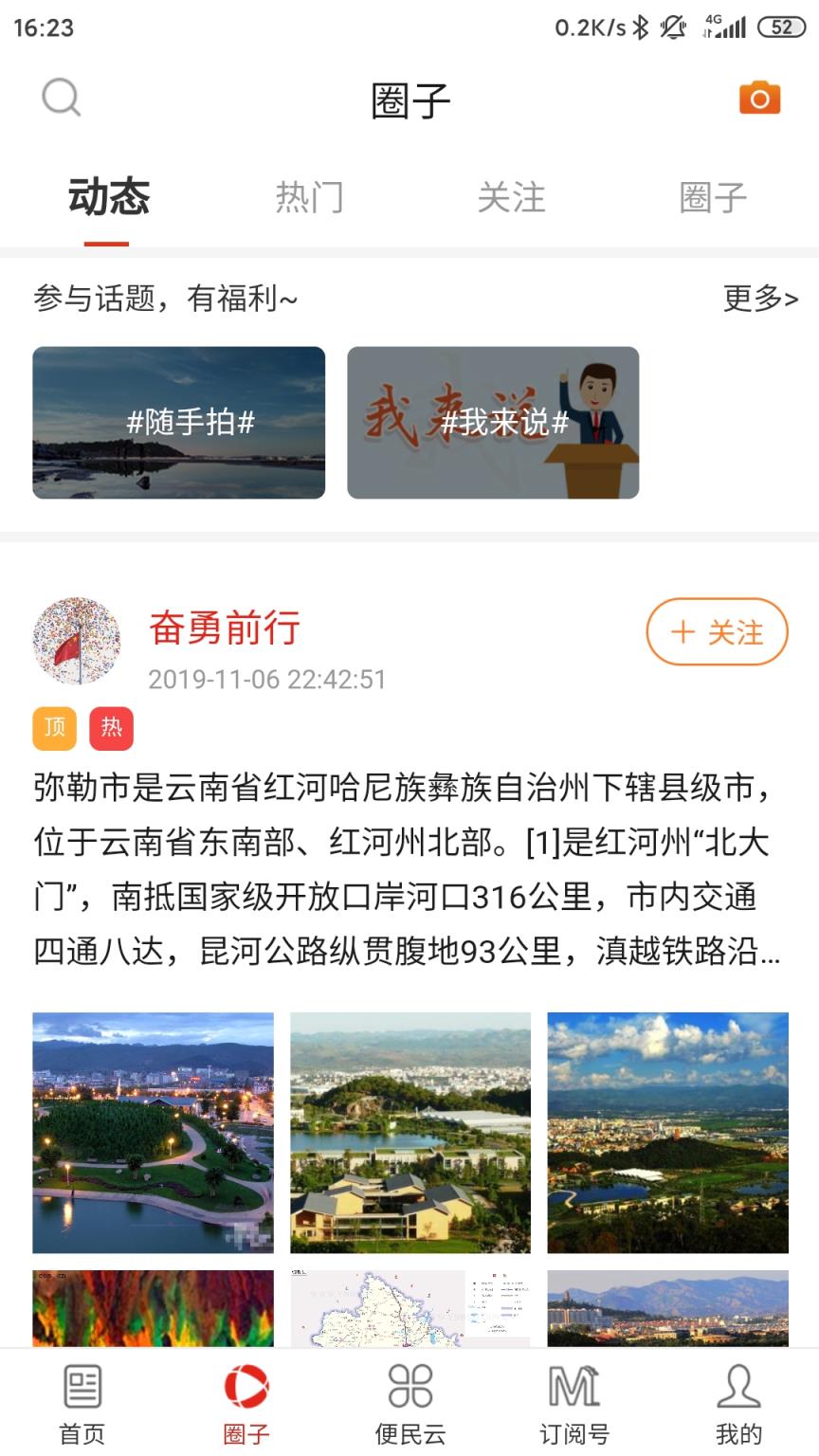
Task: Follow 奋勇前行 with the 关注 button
Action: point(717,632)
